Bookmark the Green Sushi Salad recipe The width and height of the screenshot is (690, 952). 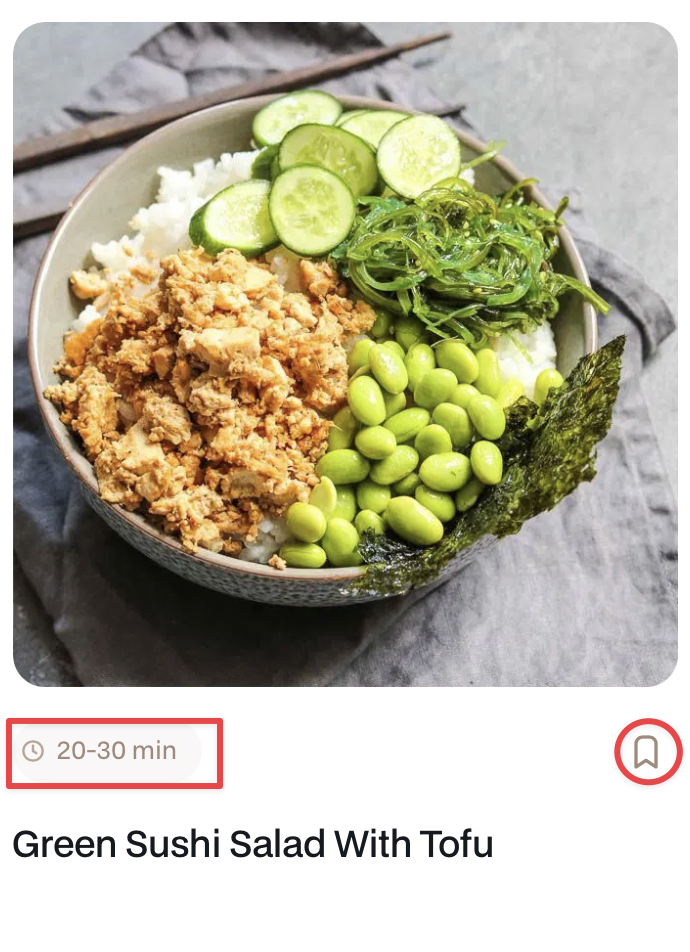647,751
